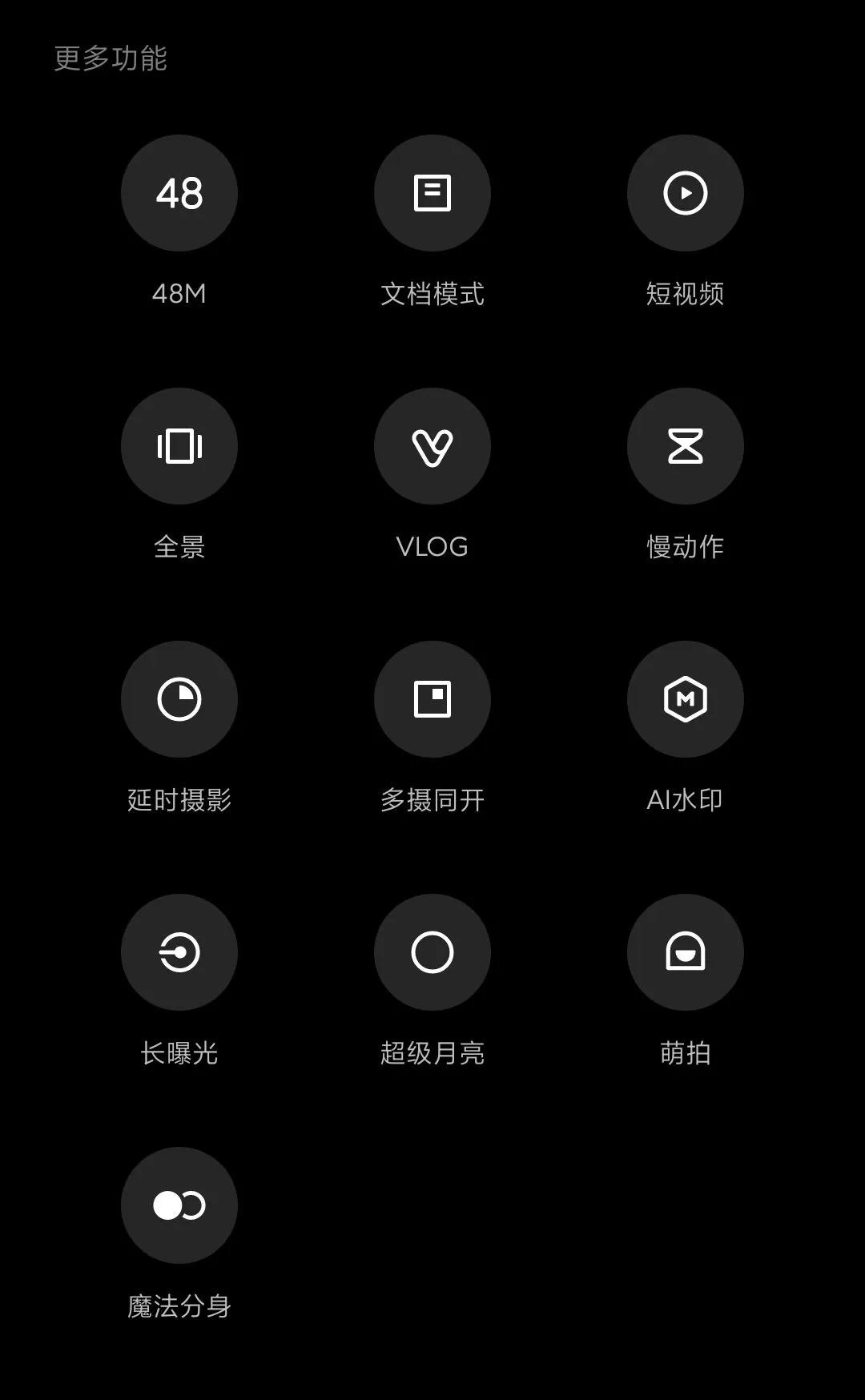Select the 慢动作 slow motion icon
This screenshot has height=1400, width=865.
686,446
